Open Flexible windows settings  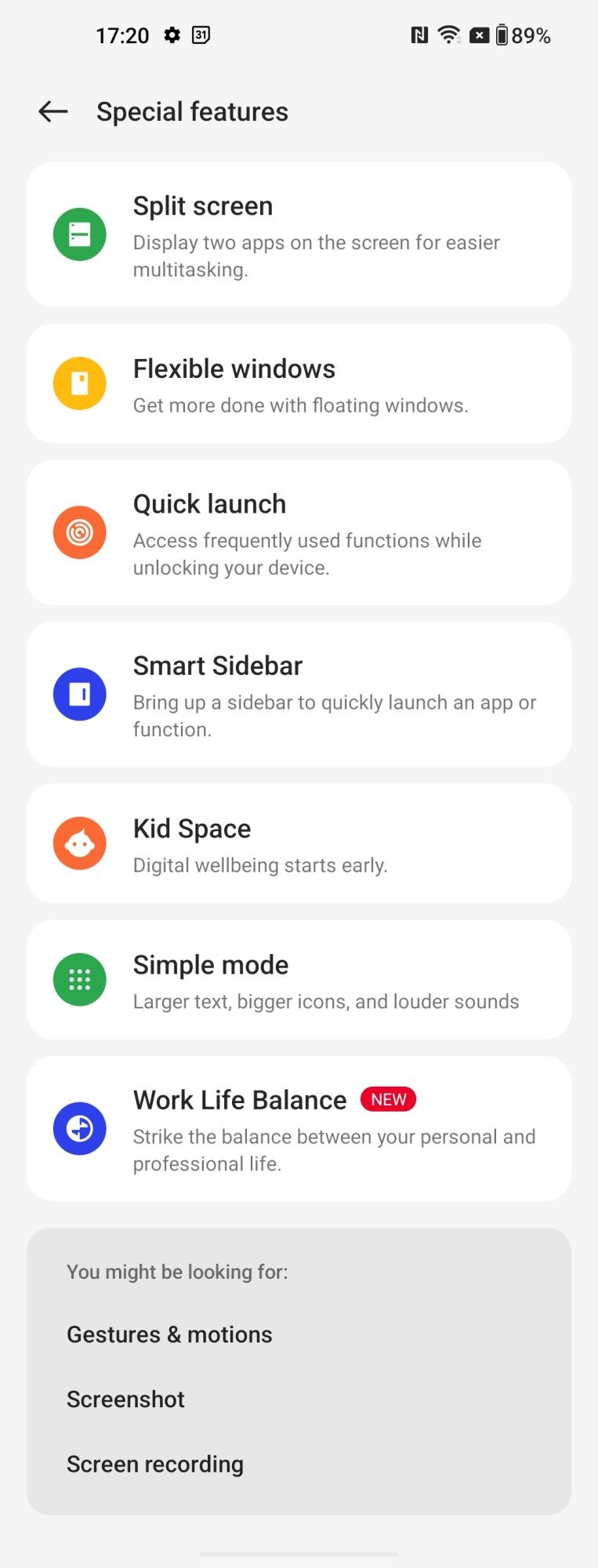(299, 384)
